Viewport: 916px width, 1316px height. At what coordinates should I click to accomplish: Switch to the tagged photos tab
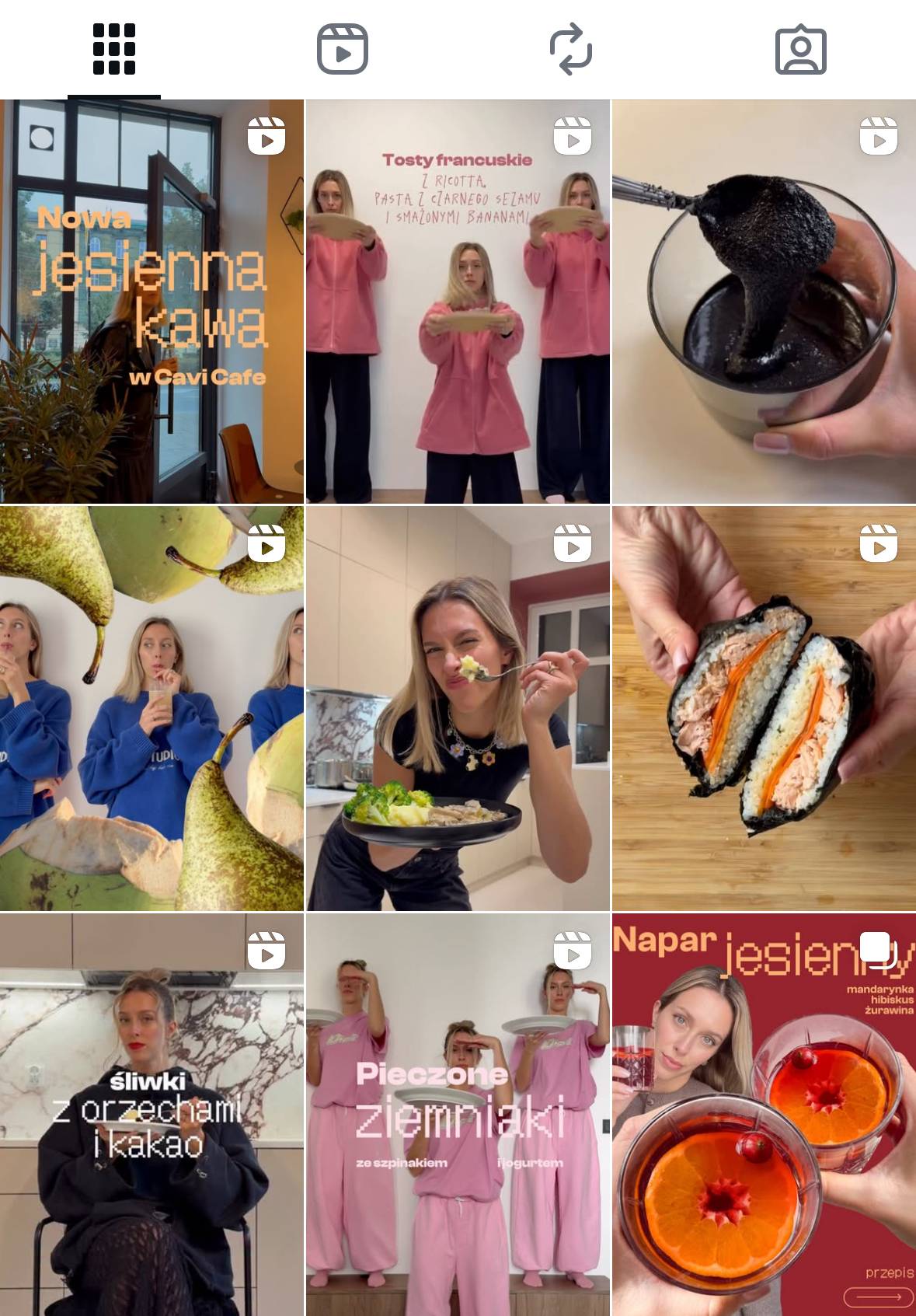(800, 50)
